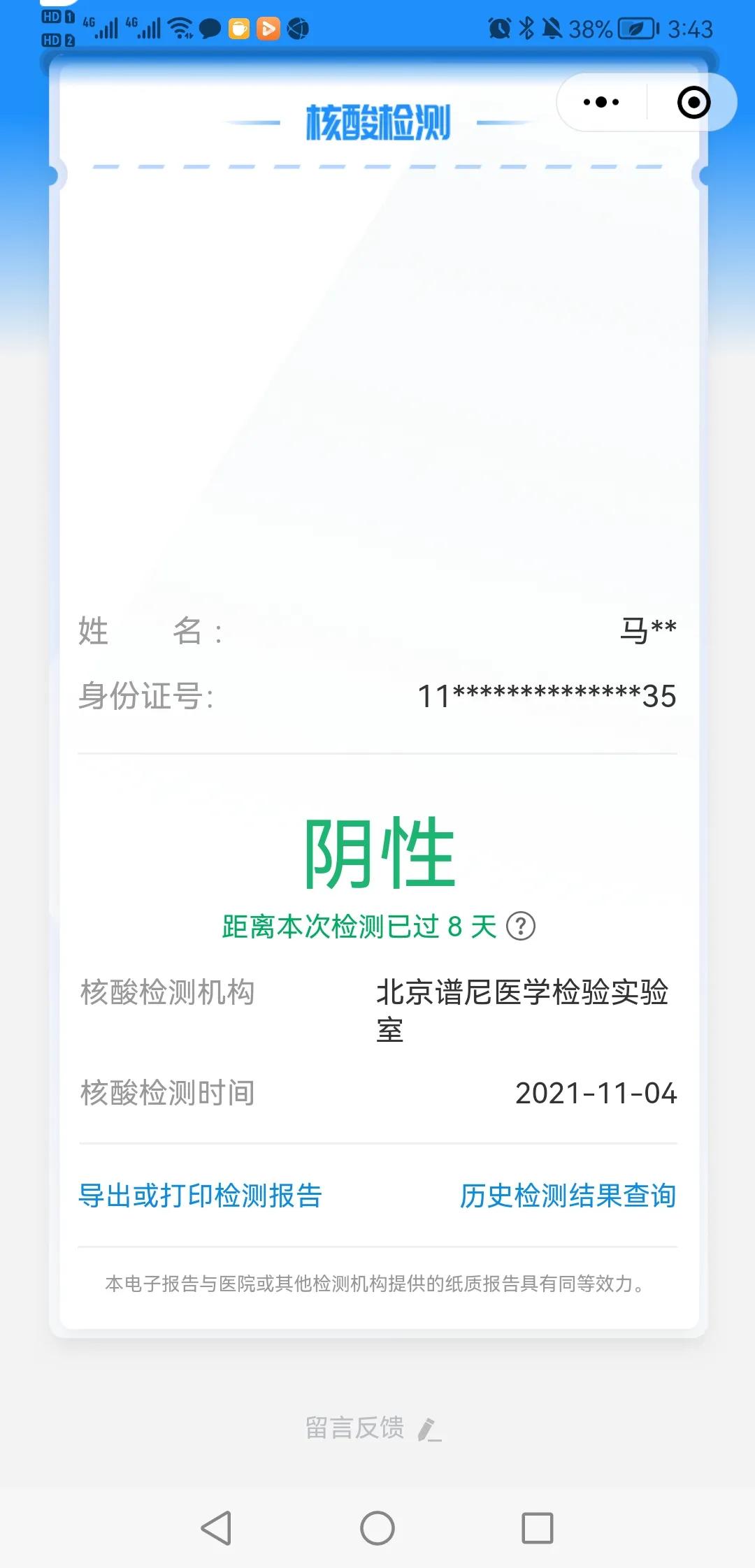Tap the question mark beside 8 days notice

pyautogui.click(x=521, y=926)
